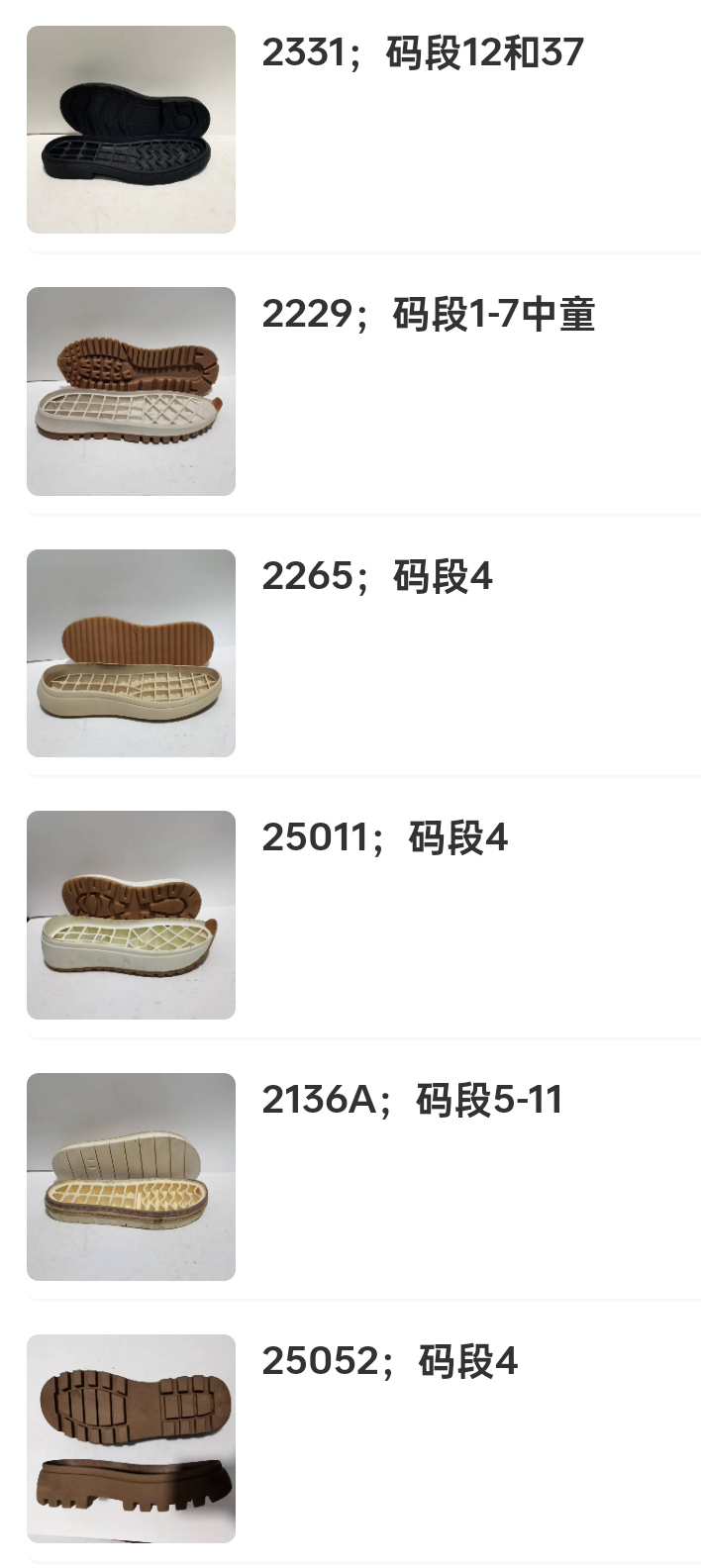The height and width of the screenshot is (1568, 701).
Task: View product 2229 in kids sizes 1-7
Action: tap(428, 315)
